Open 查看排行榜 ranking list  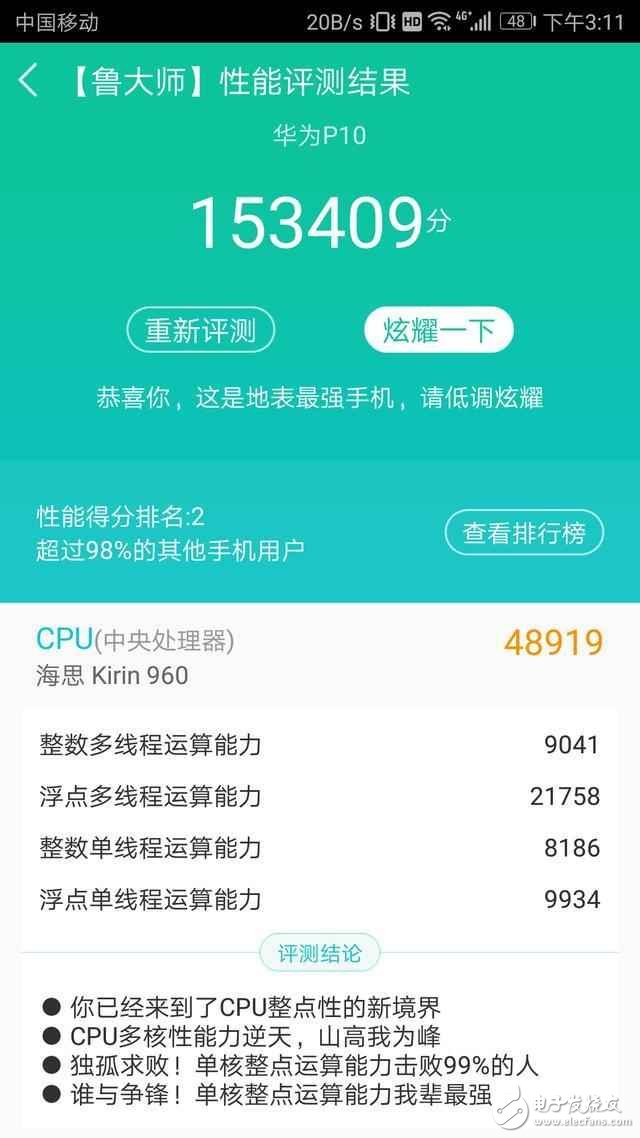point(524,533)
